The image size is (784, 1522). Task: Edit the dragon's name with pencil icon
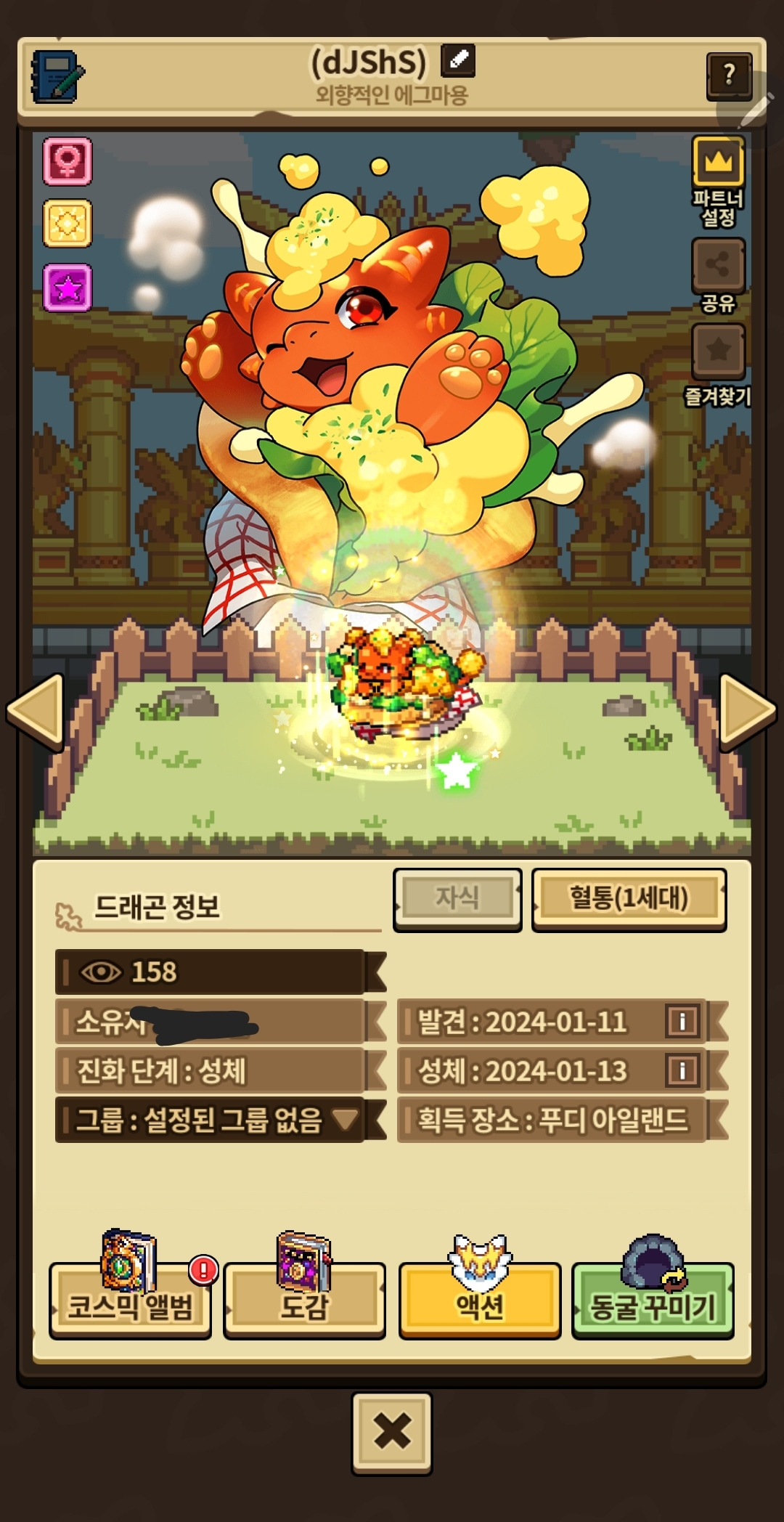(x=458, y=60)
